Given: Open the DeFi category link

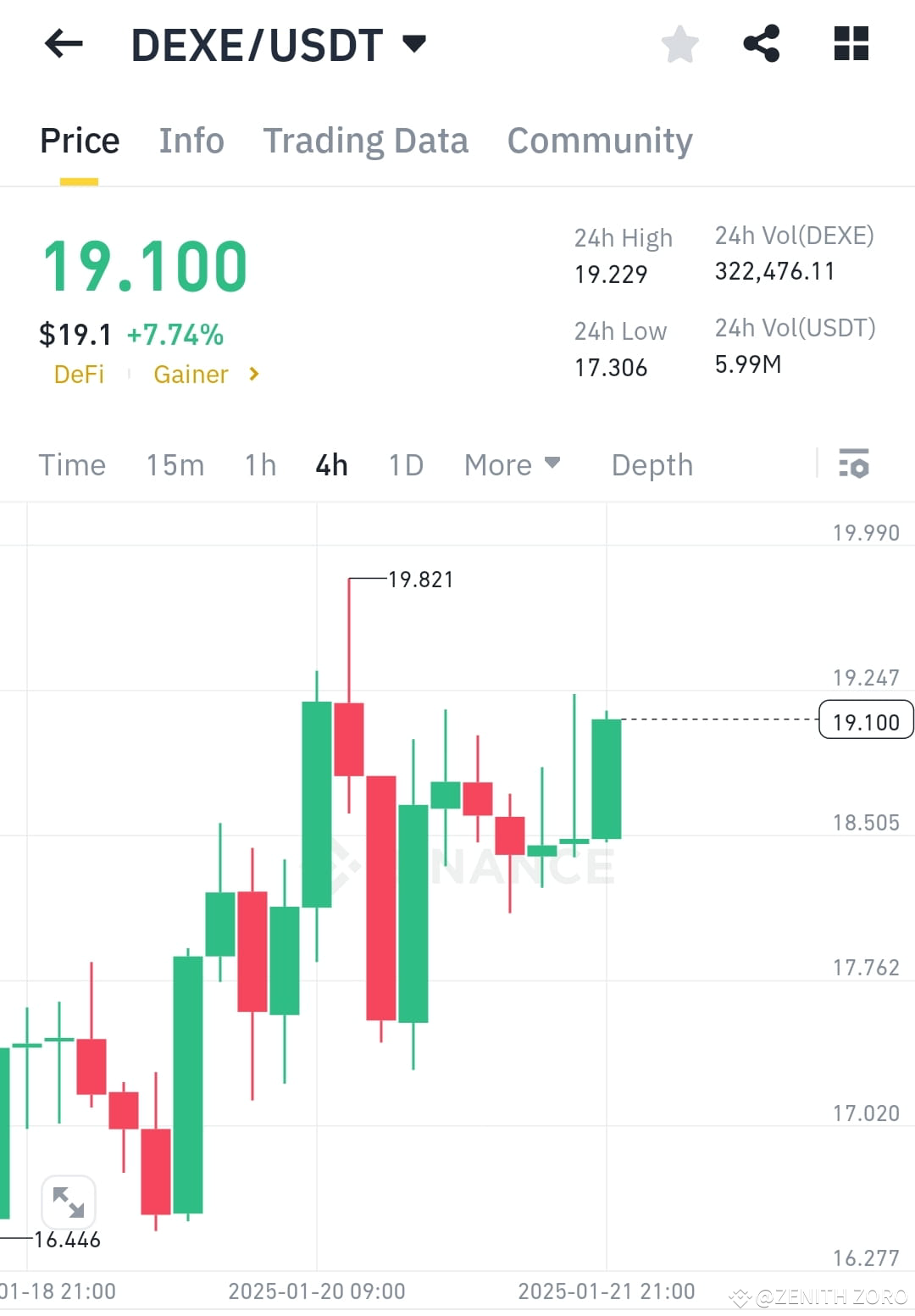Looking at the screenshot, I should [x=80, y=374].
